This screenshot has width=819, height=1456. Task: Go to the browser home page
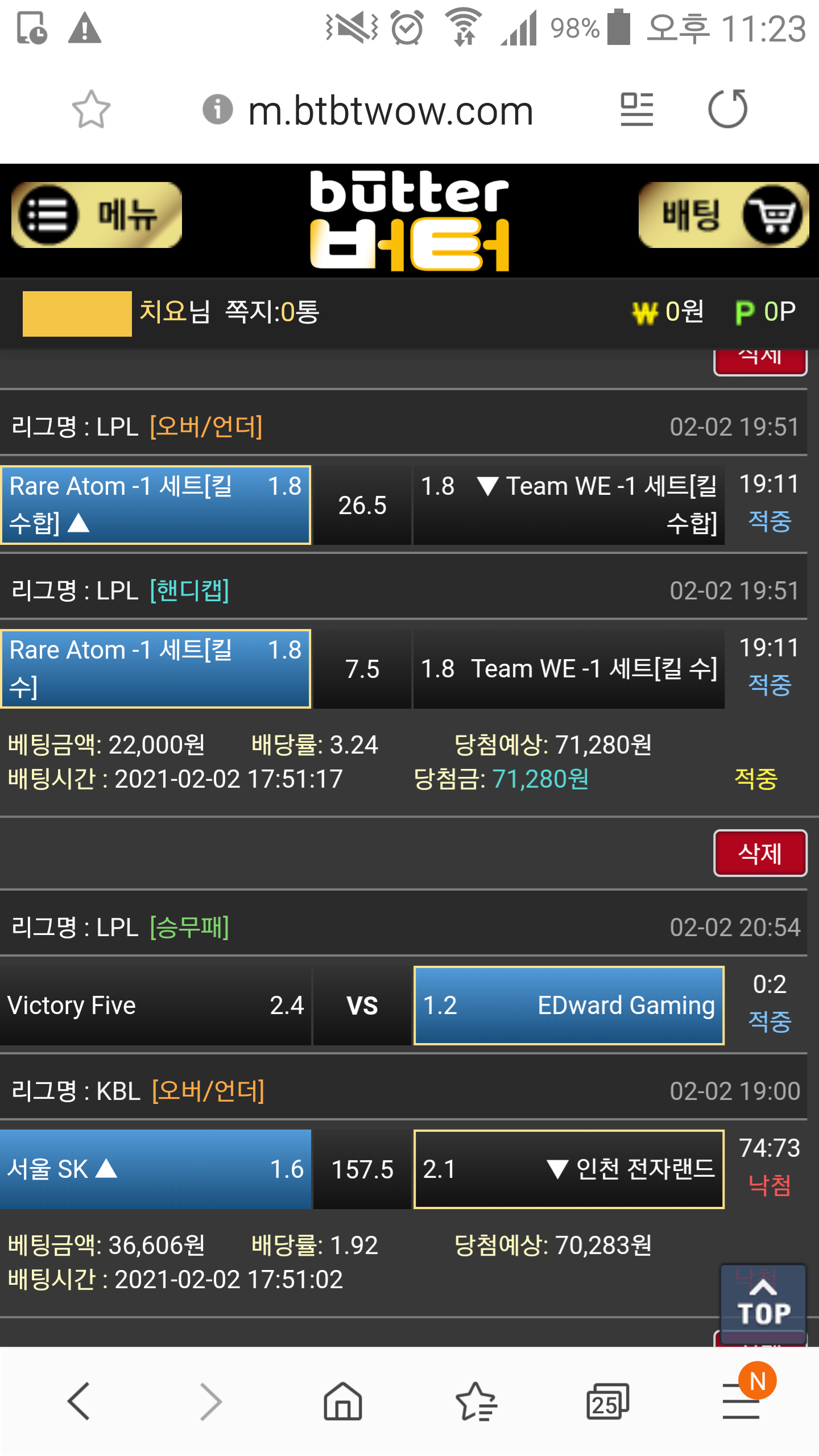(x=342, y=1401)
